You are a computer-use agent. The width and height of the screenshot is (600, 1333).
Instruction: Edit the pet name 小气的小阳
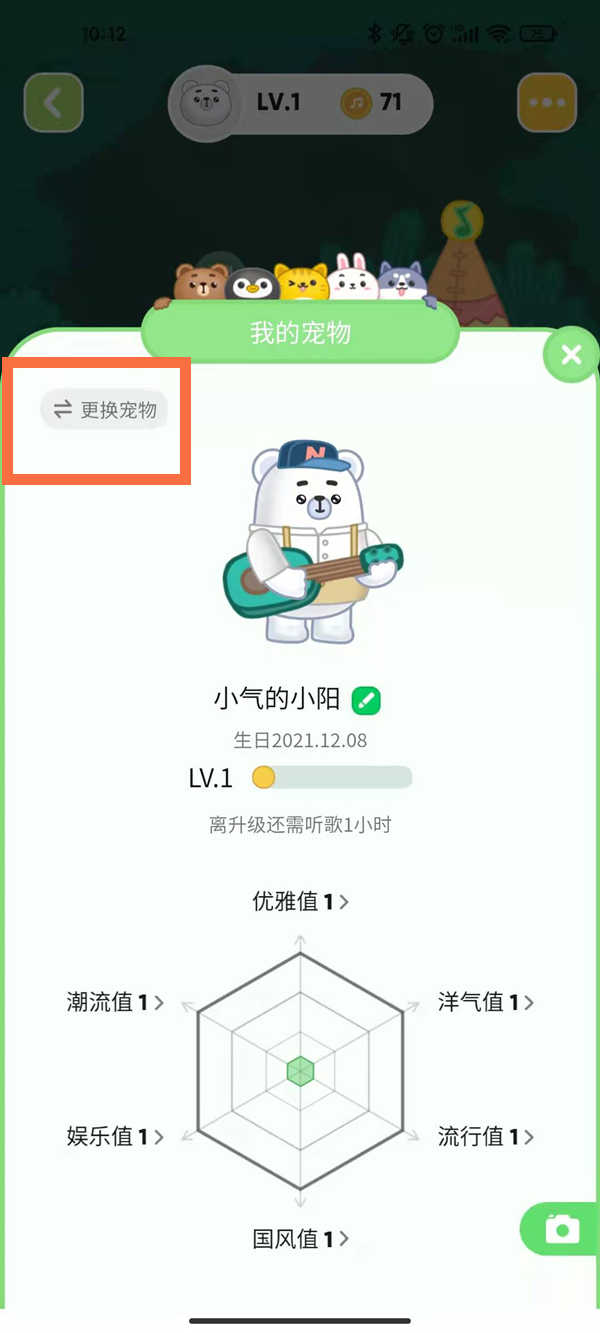tap(367, 701)
